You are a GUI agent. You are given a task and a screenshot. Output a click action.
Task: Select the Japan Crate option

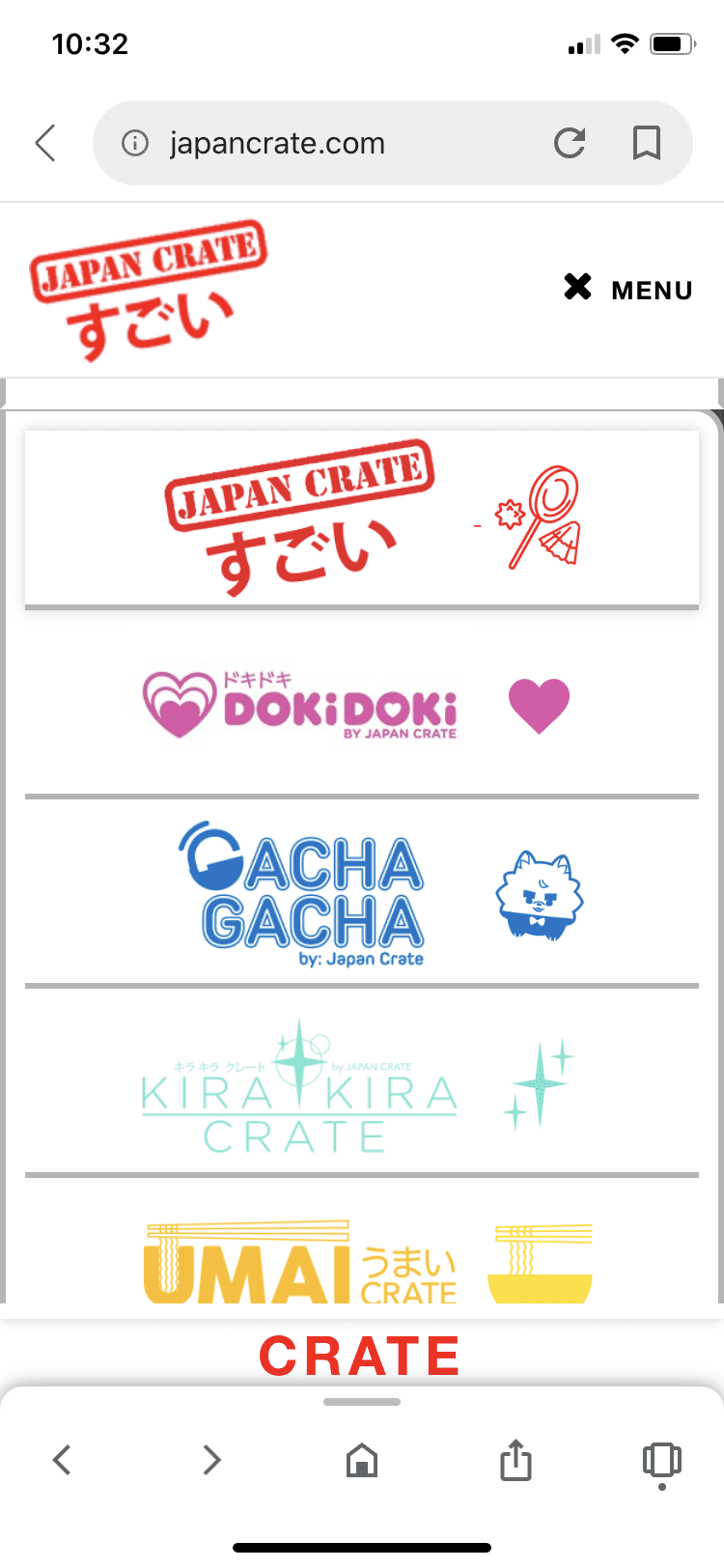(362, 518)
